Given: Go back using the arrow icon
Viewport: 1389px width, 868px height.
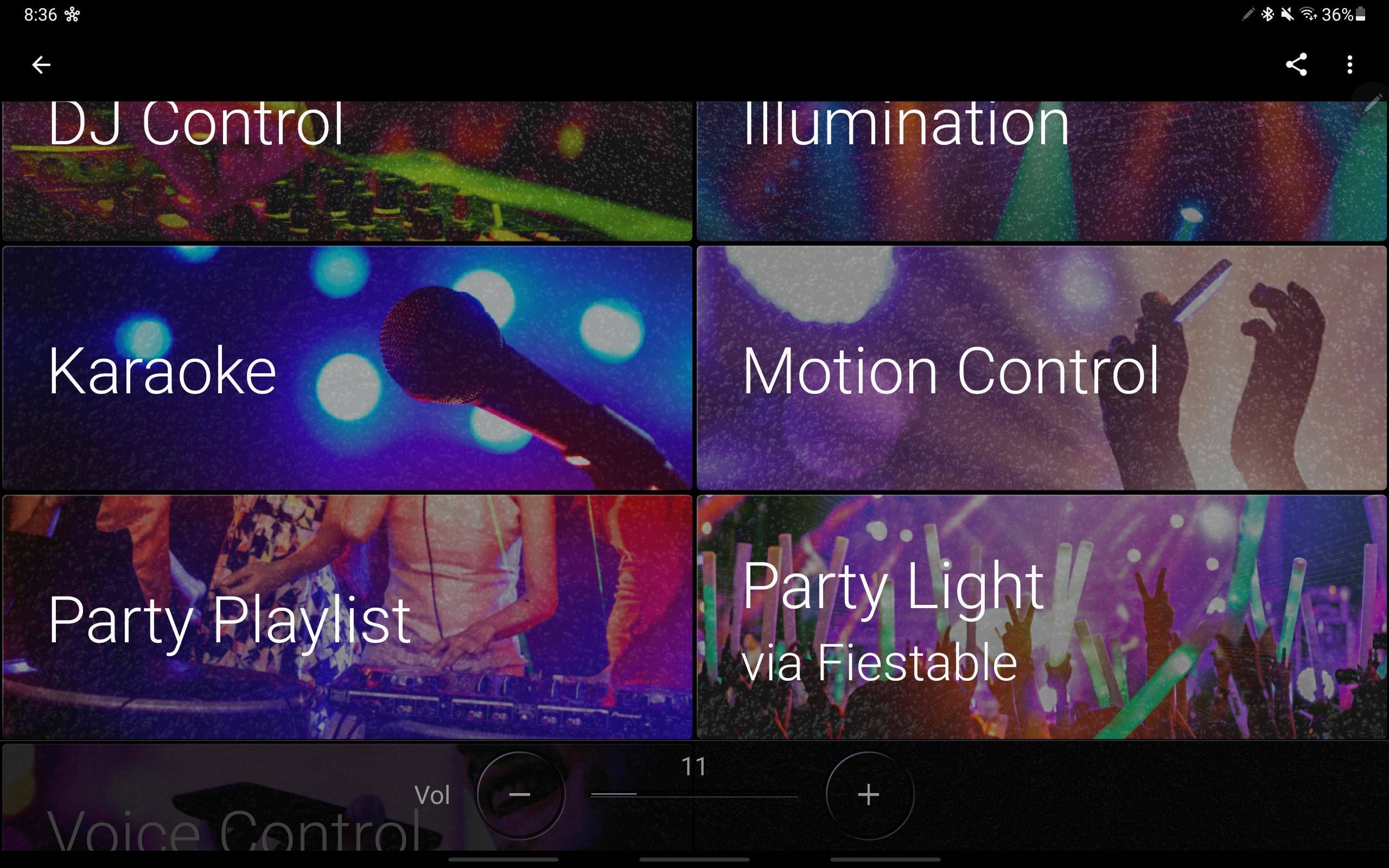Looking at the screenshot, I should point(41,65).
